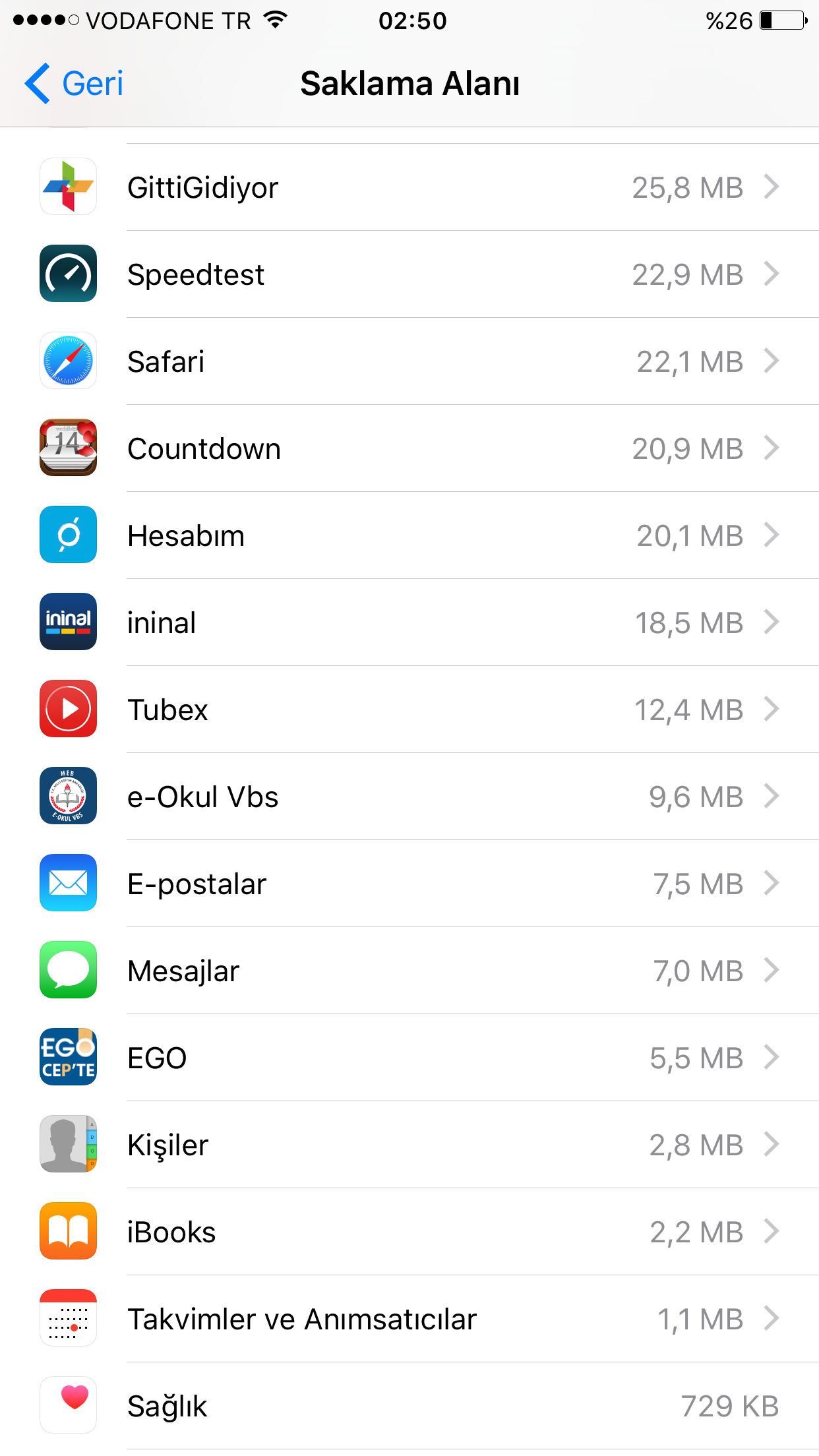View iBooks storage usage
Viewport: 819px width, 1456px height.
point(409,1232)
